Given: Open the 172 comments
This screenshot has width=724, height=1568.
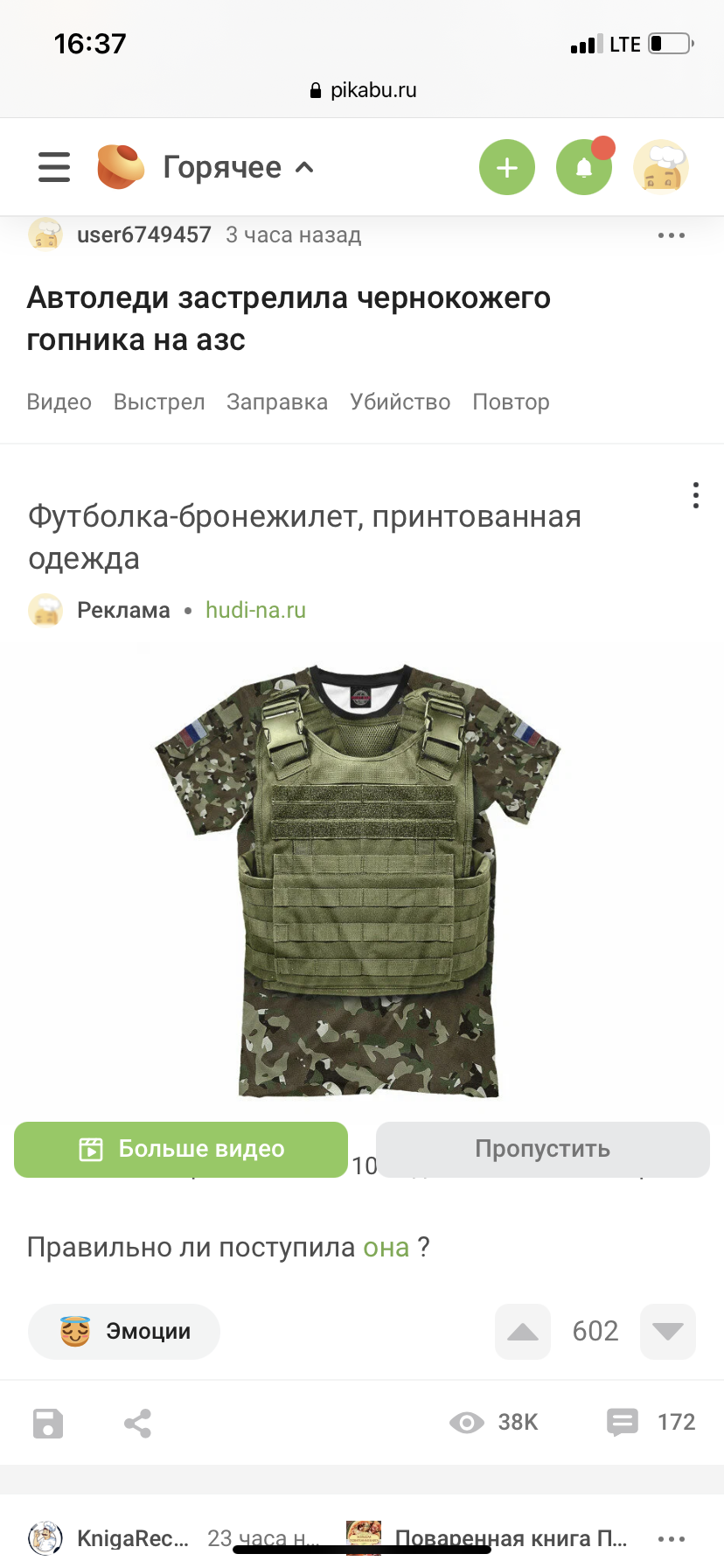Looking at the screenshot, I should (x=651, y=1422).
